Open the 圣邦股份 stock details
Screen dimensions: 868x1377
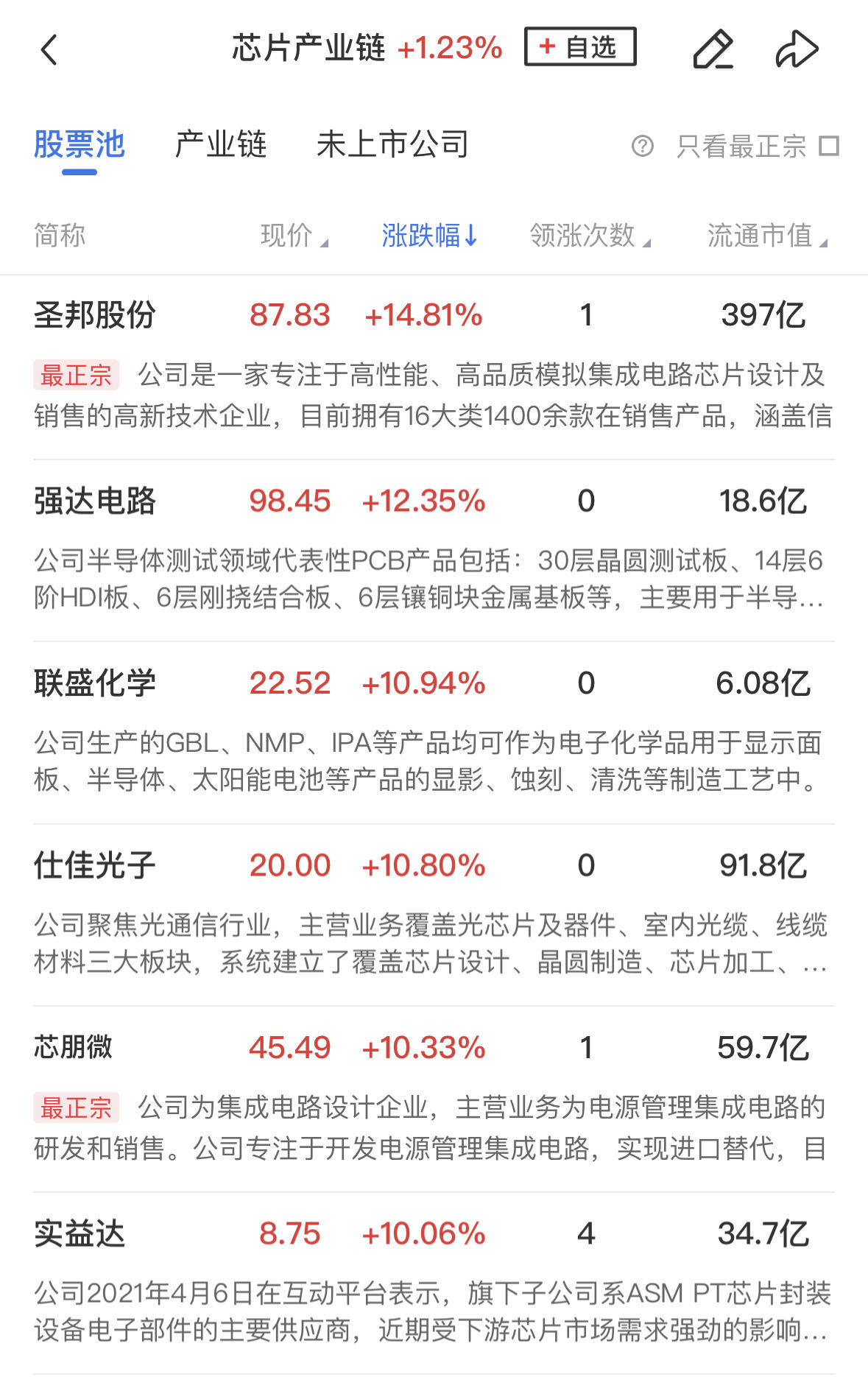click(95, 315)
